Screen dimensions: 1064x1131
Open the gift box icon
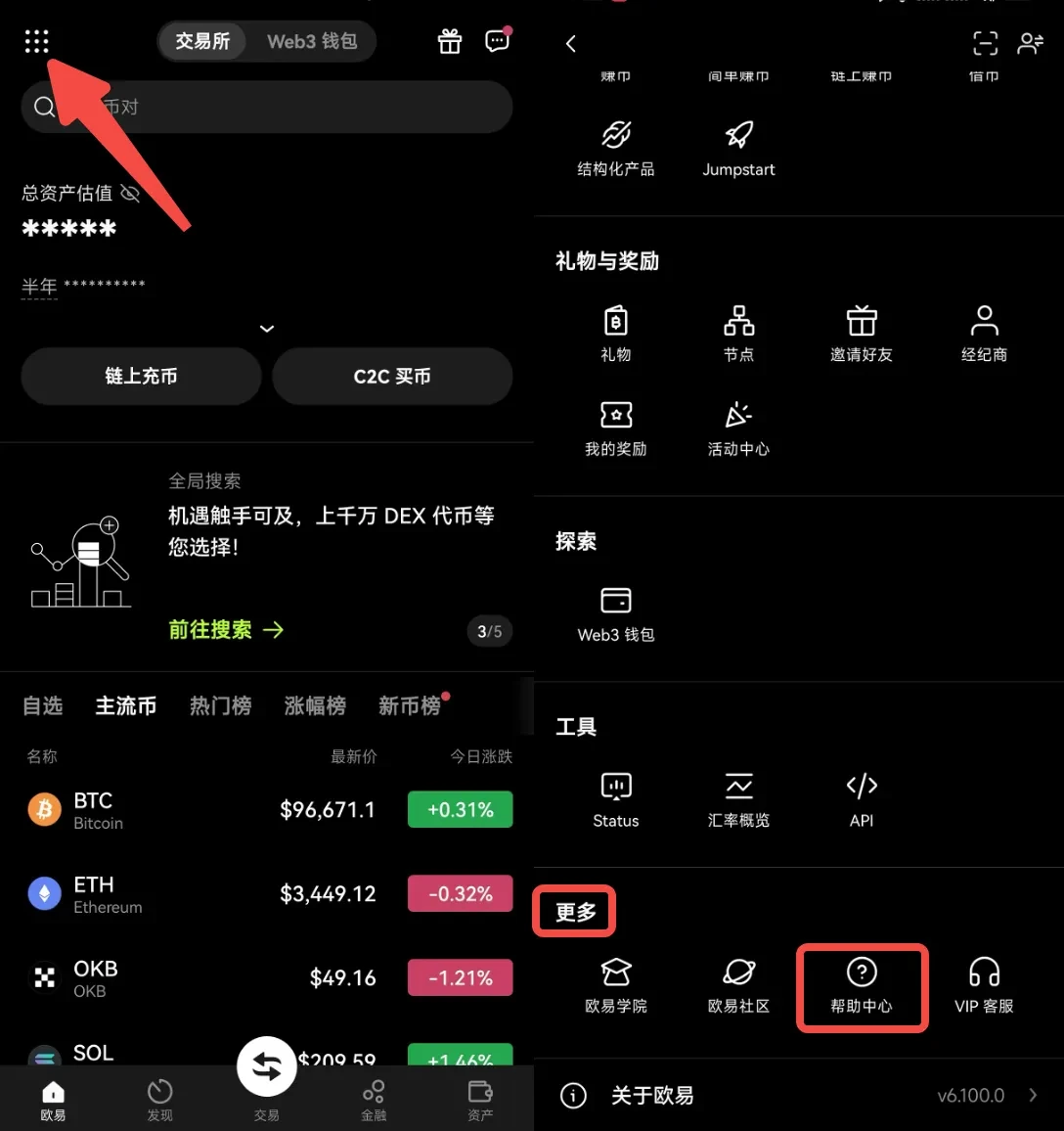coord(450,41)
